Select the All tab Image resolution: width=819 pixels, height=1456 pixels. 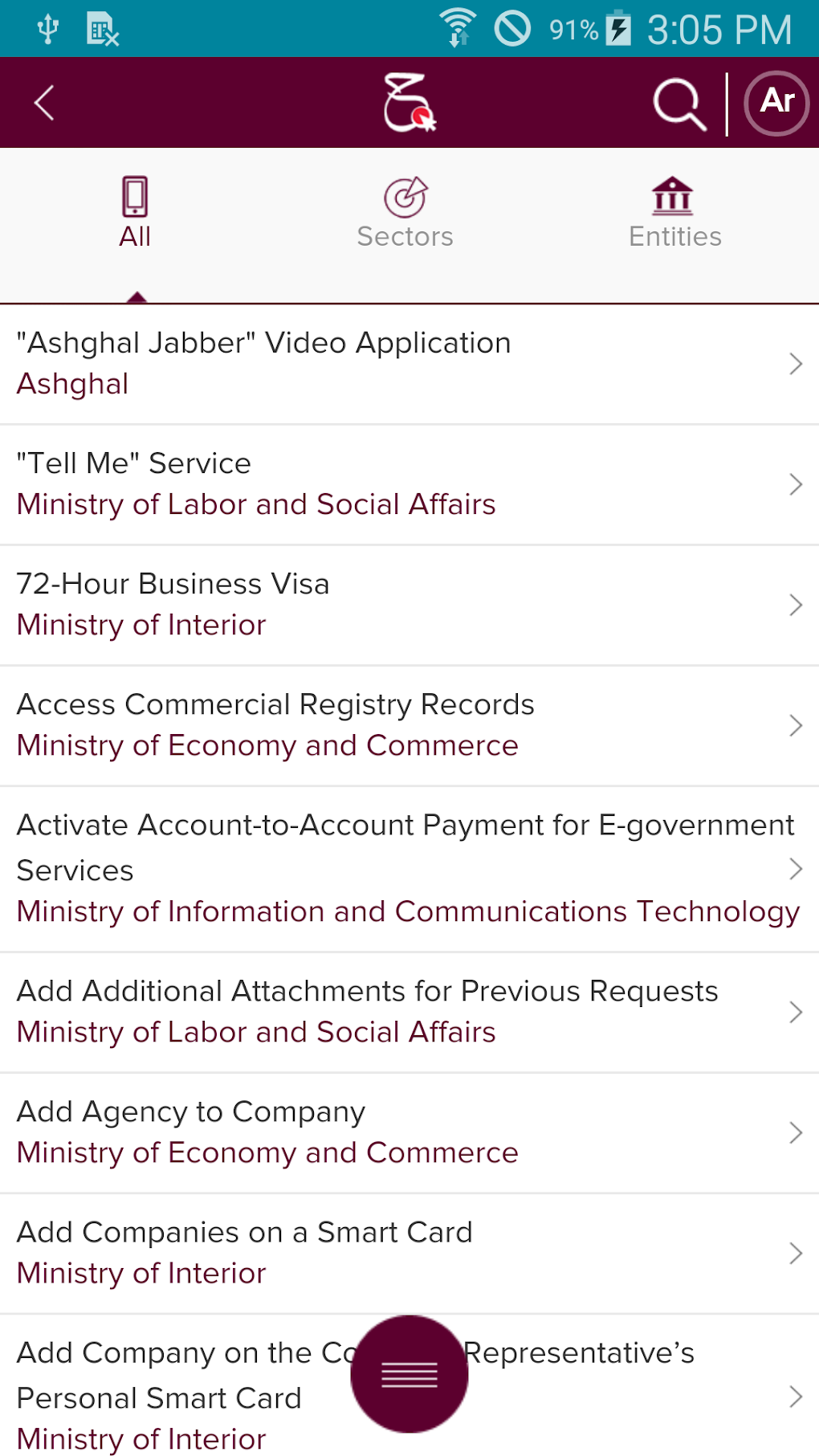pyautogui.click(x=135, y=214)
